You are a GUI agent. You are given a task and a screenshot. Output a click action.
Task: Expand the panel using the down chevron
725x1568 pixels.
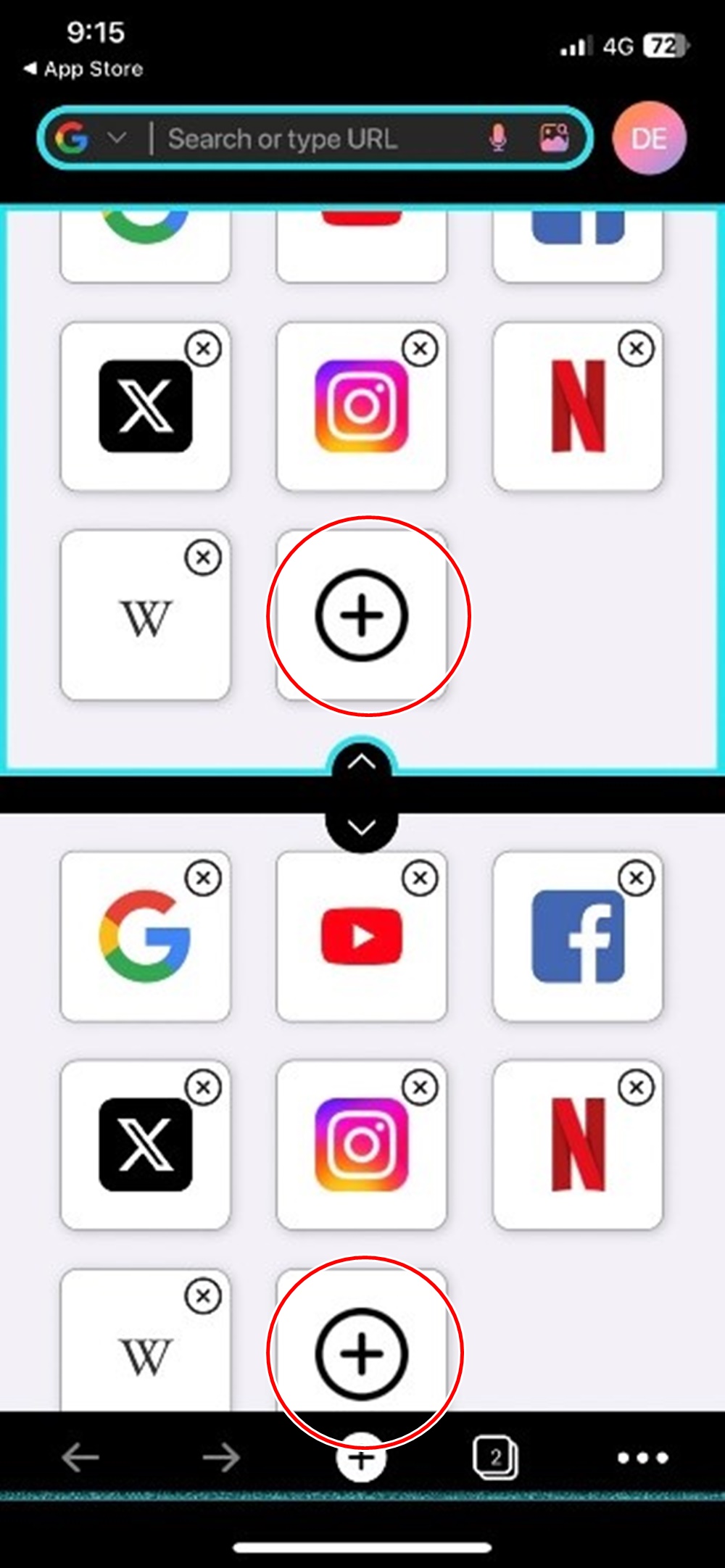coord(362,826)
